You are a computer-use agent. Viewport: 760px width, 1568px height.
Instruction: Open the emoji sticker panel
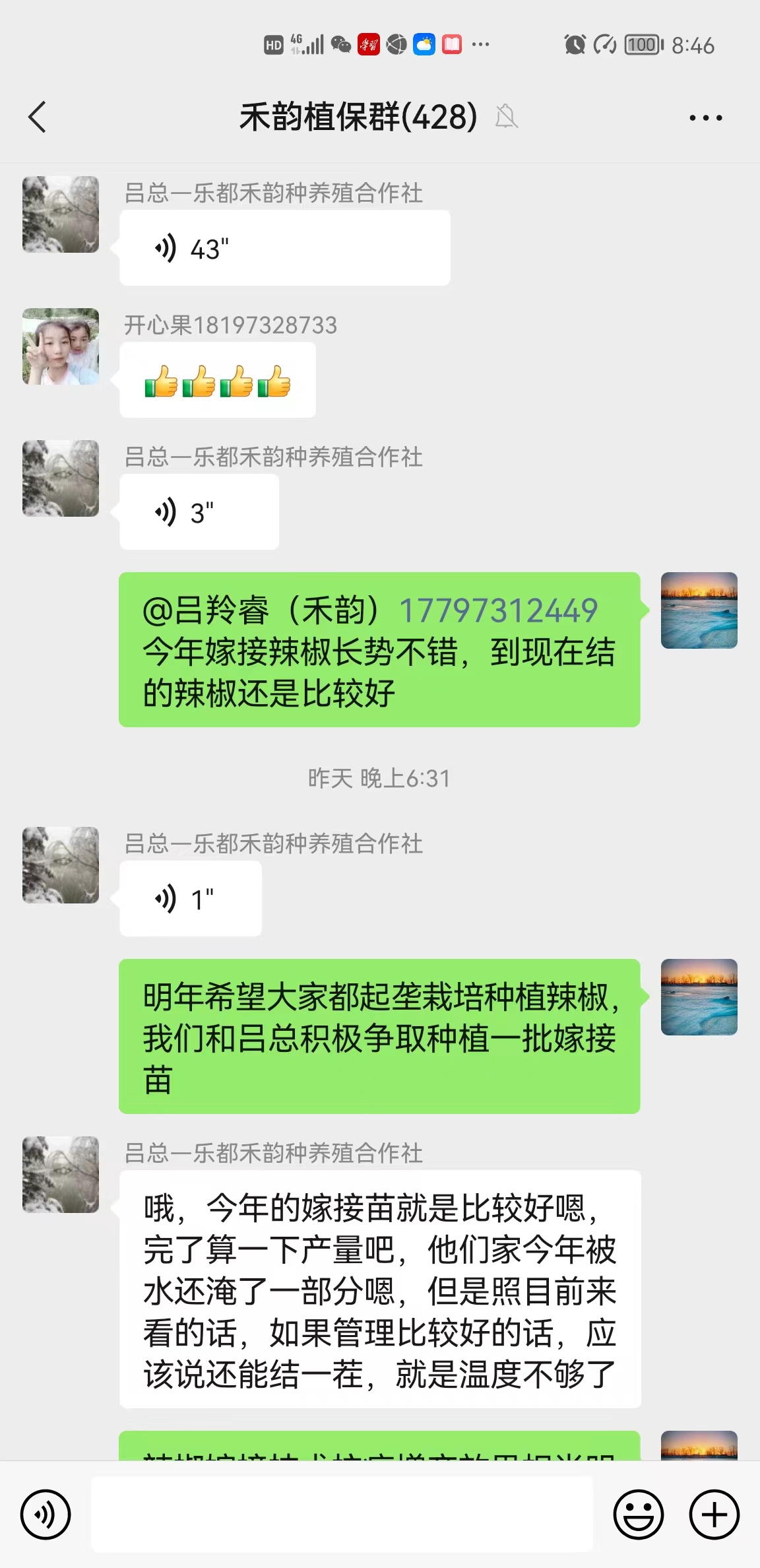(638, 1514)
